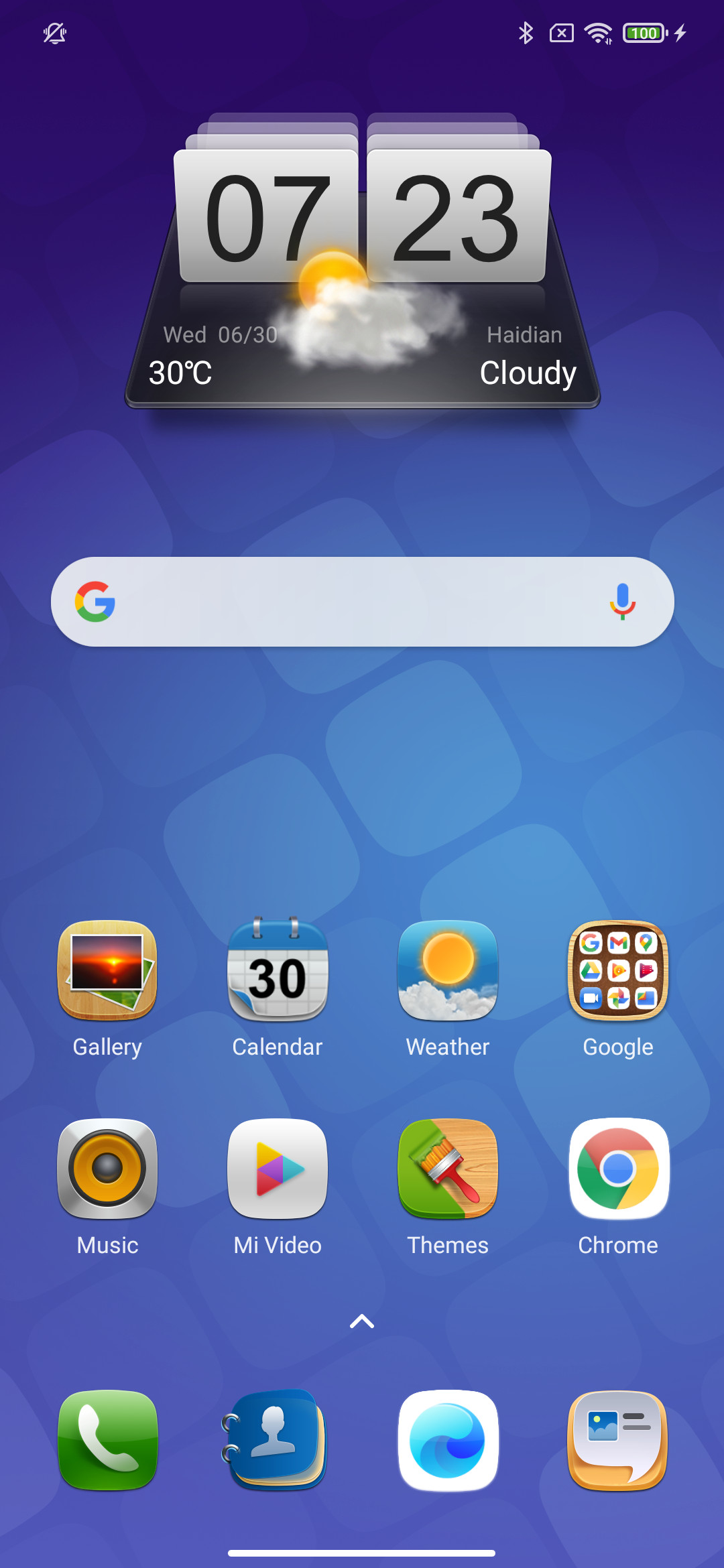Screen dimensions: 724x1568
Task: Open the Contacts app in dock
Action: coord(278,1439)
